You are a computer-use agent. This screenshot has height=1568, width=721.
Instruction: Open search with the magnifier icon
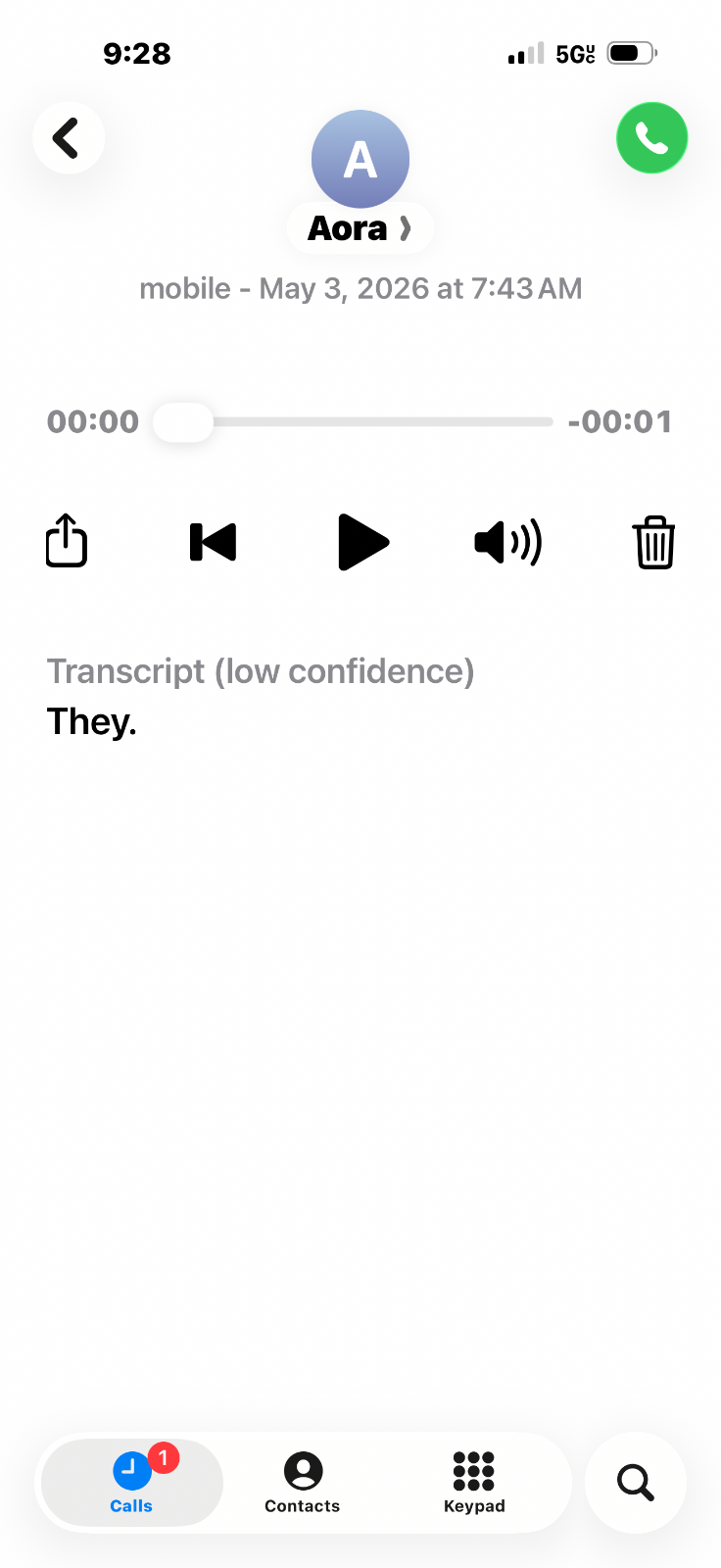[635, 1483]
